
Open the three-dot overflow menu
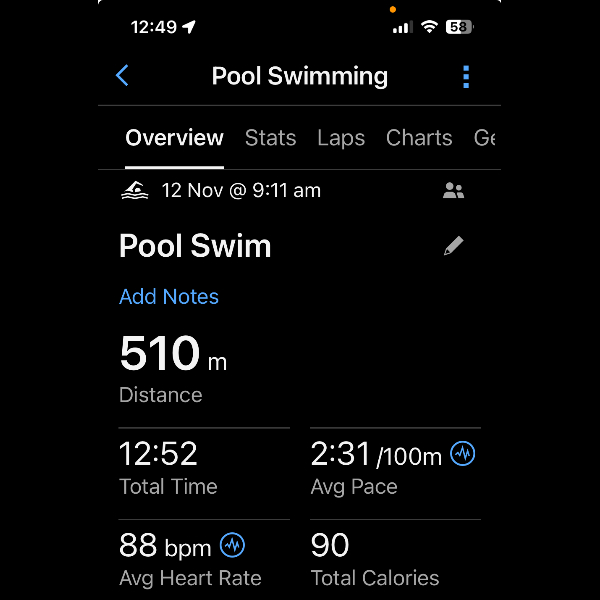pos(465,77)
